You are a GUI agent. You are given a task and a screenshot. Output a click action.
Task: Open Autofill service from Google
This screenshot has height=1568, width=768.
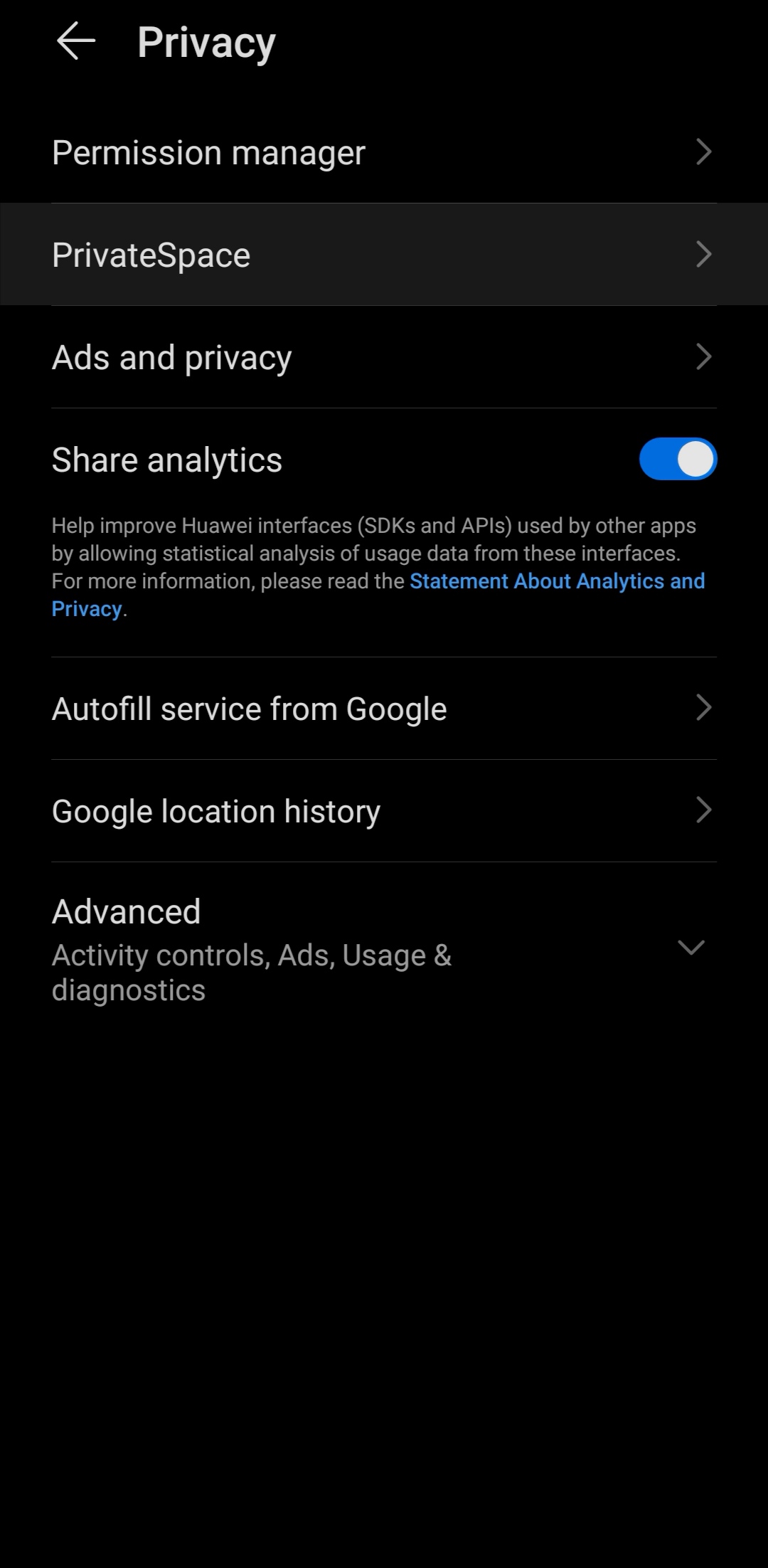pyautogui.click(x=384, y=709)
